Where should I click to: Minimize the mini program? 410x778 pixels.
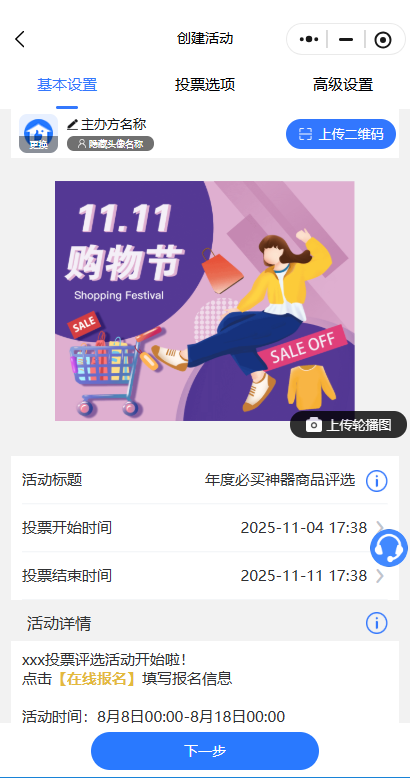coord(346,39)
